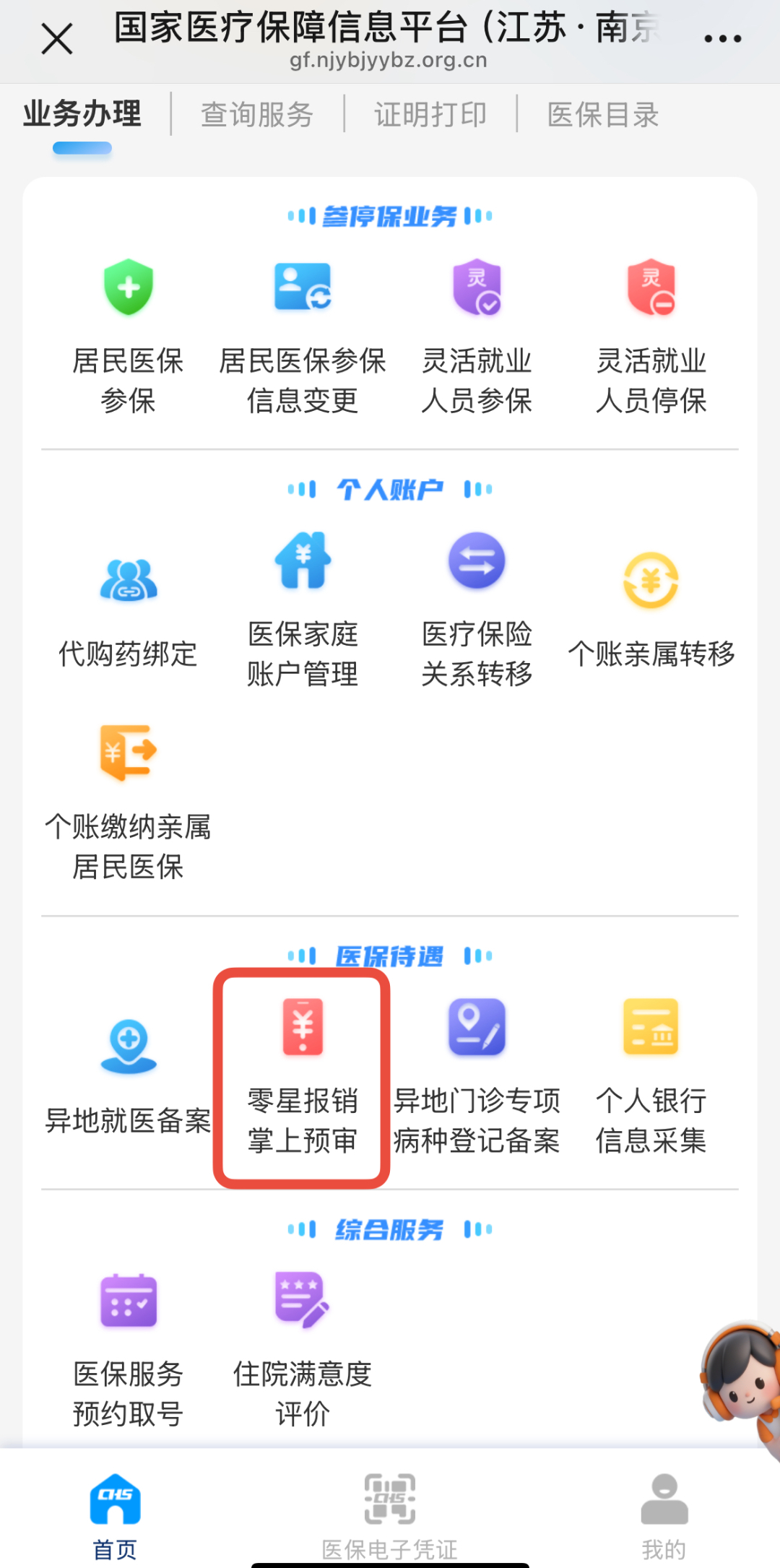
Task: Open the three-dot overflow menu
Action: pyautogui.click(x=722, y=38)
